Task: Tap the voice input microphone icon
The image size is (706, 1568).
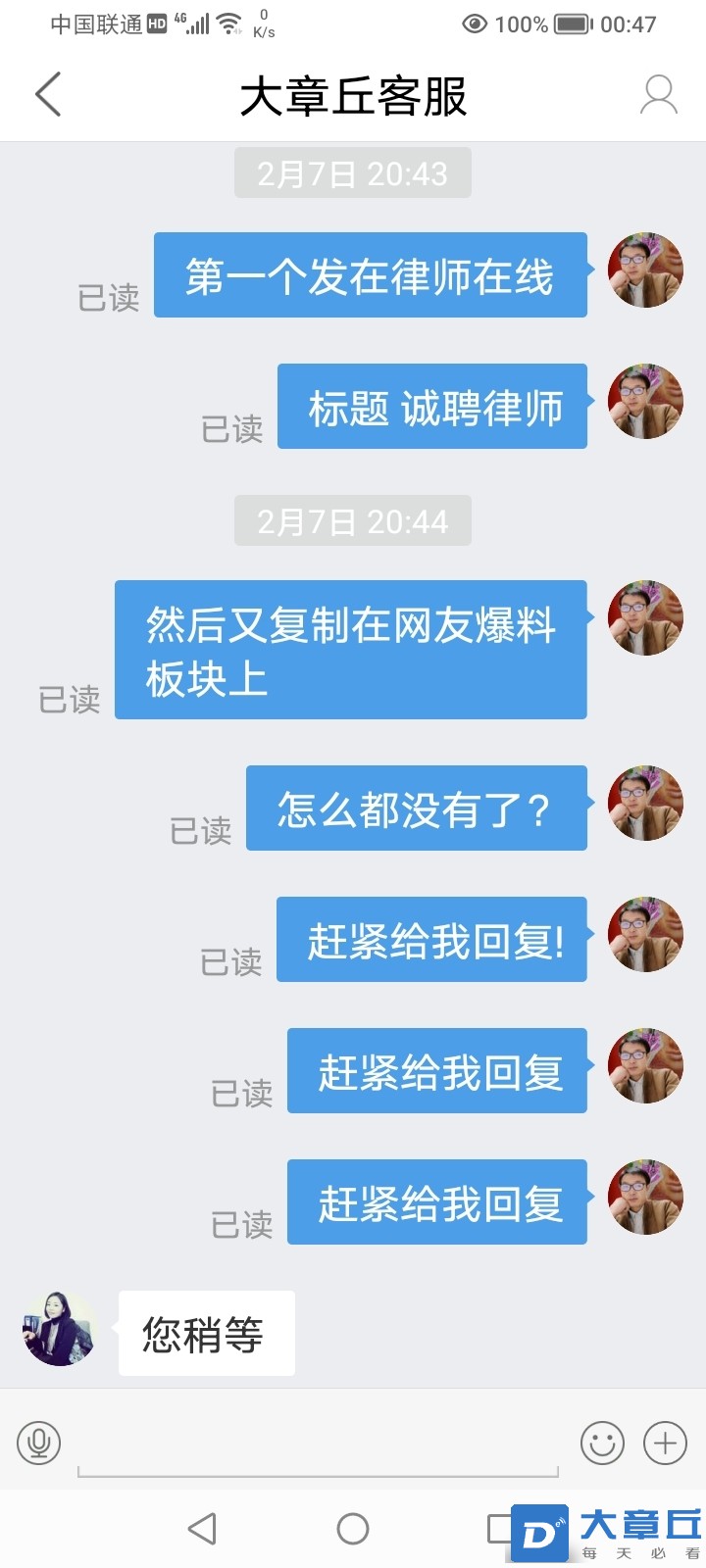Action: click(x=39, y=1443)
